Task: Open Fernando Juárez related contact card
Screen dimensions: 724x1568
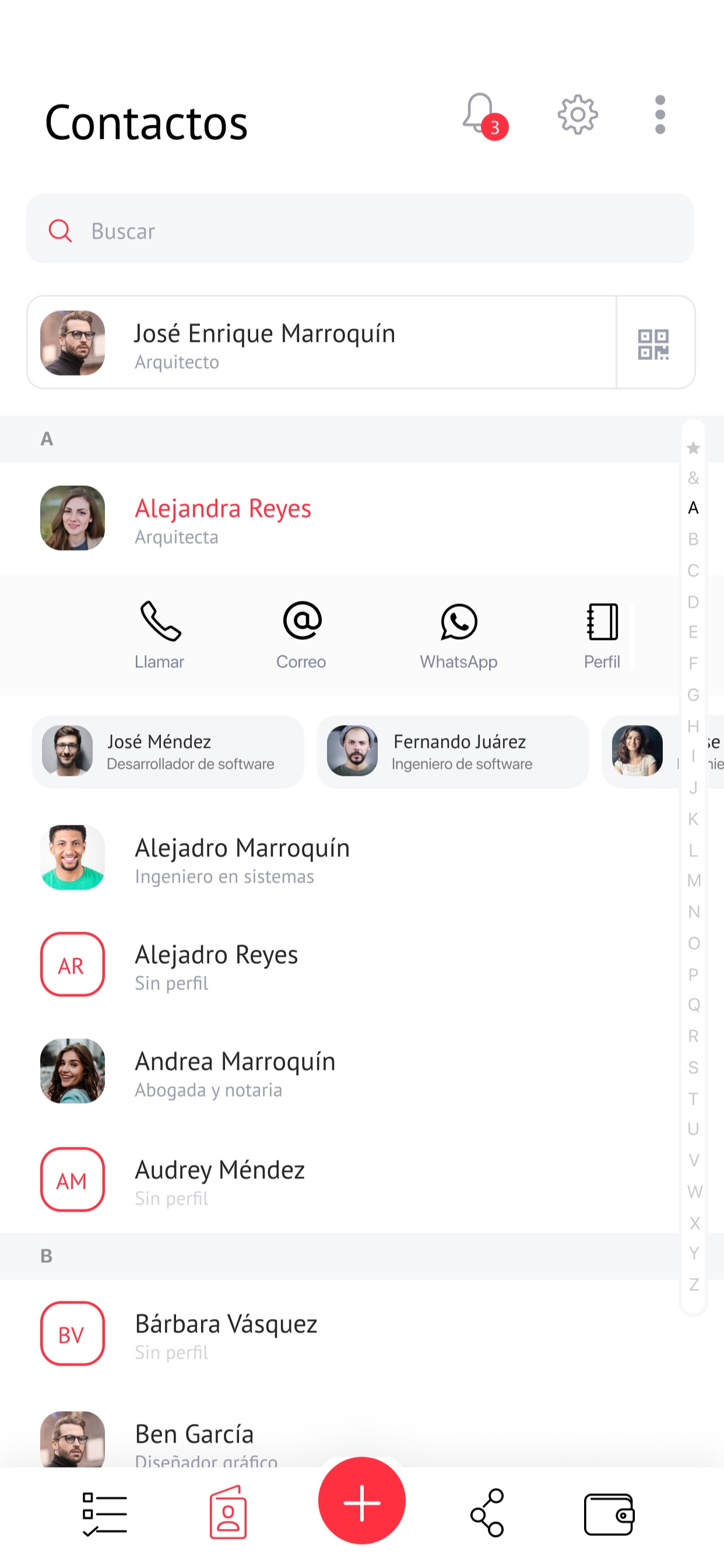Action: click(x=453, y=752)
